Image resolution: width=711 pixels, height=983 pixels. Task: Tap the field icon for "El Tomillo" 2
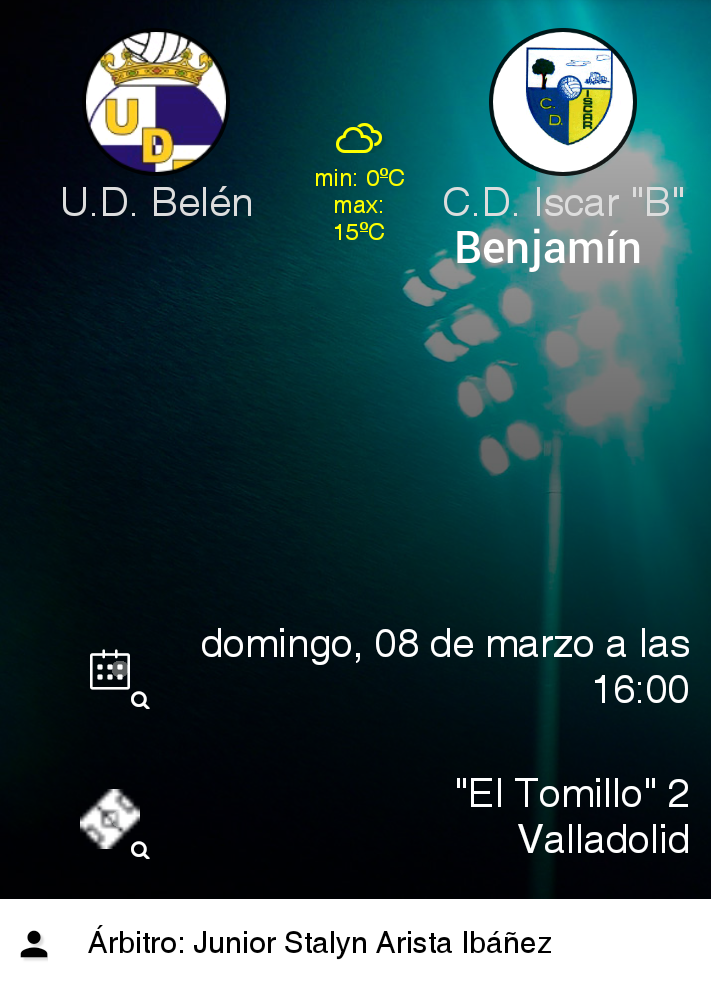[x=111, y=821]
